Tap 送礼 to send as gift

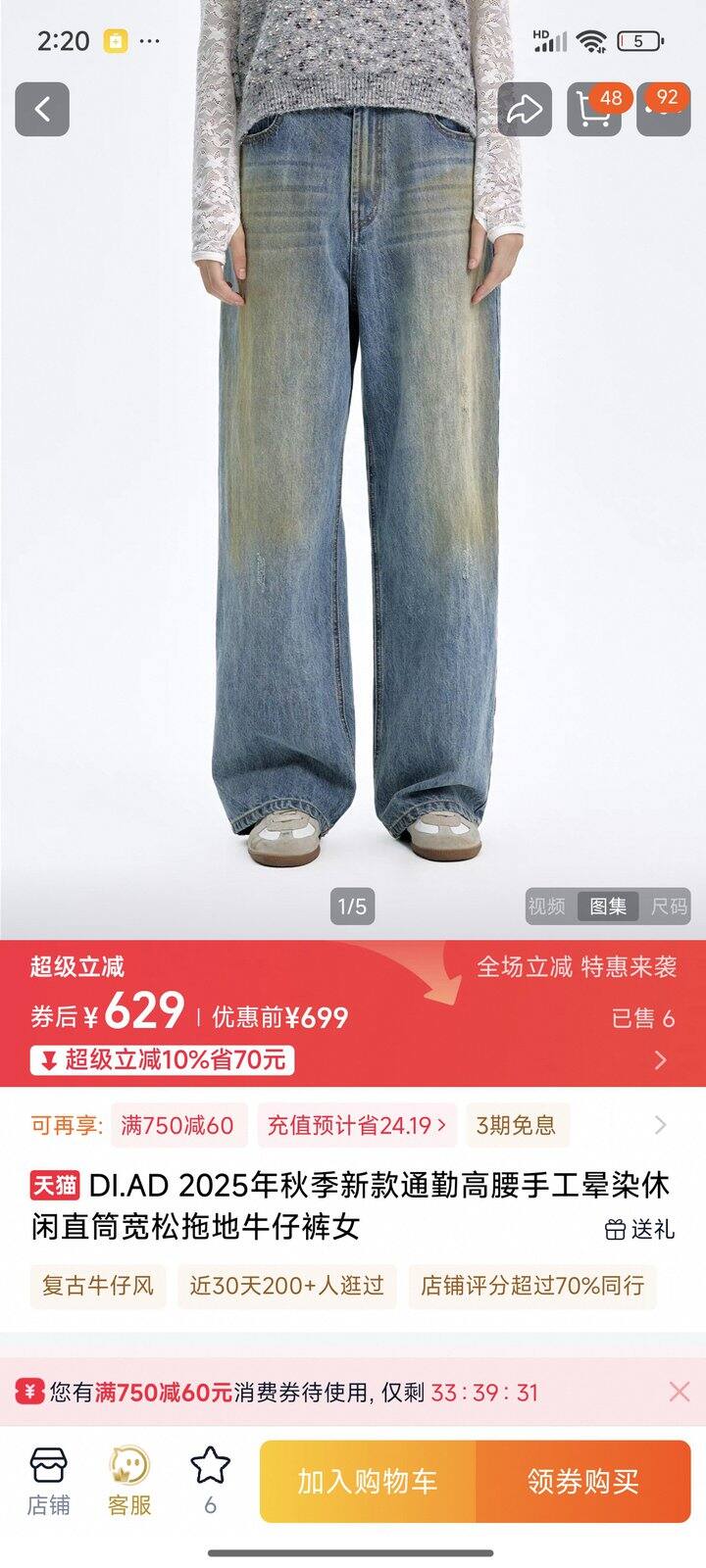[639, 1229]
